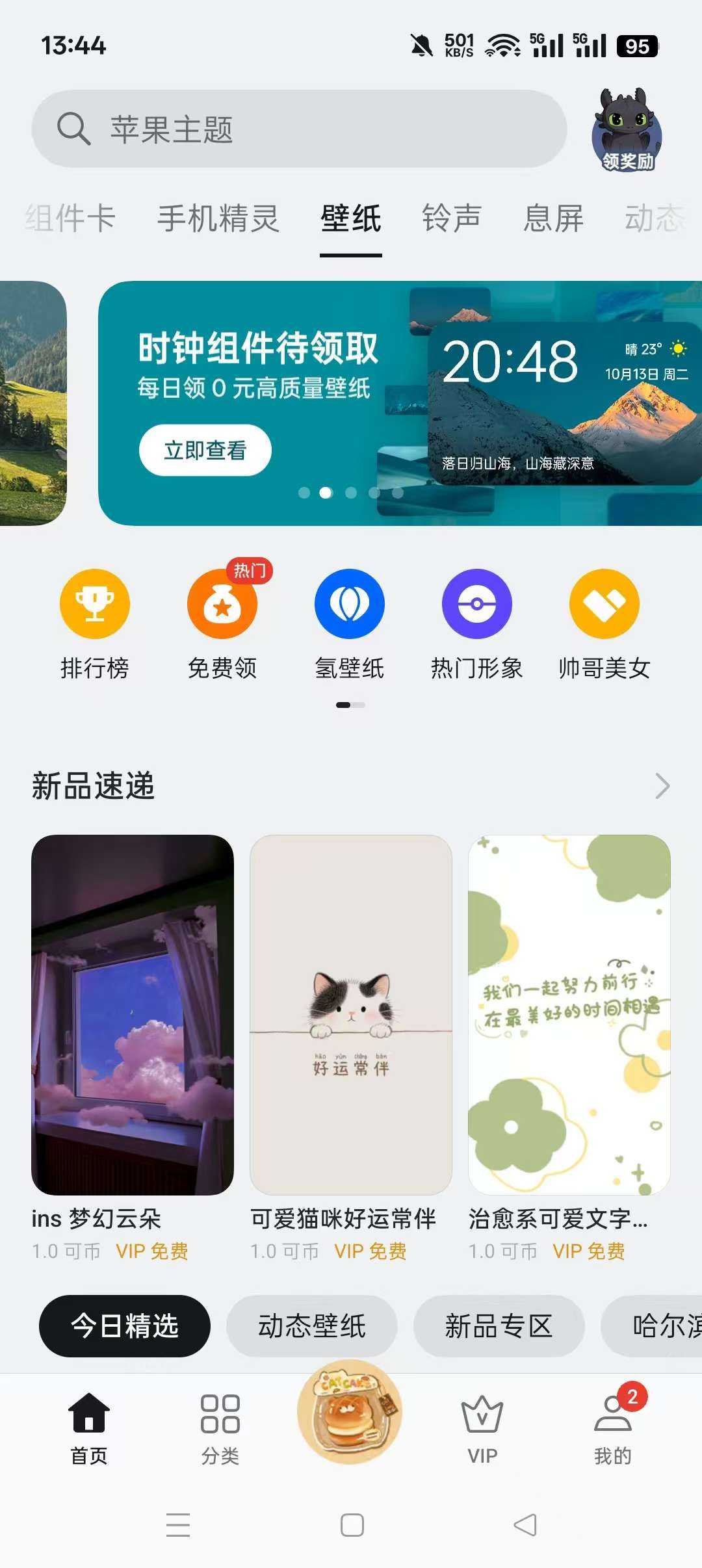The width and height of the screenshot is (702, 1568).
Task: Open the 可爱猫咪好运常伴 wallpaper
Action: 351,1015
